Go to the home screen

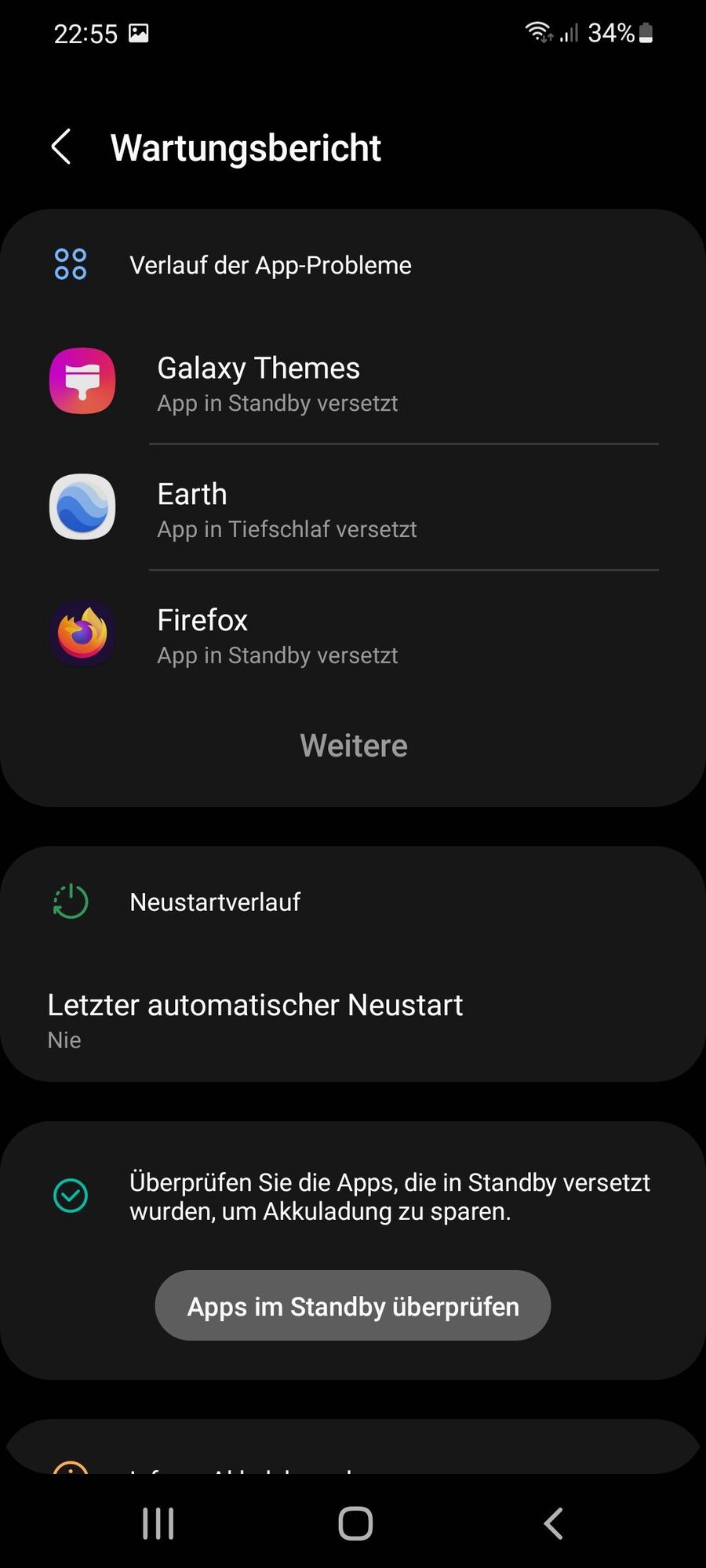[x=355, y=1523]
